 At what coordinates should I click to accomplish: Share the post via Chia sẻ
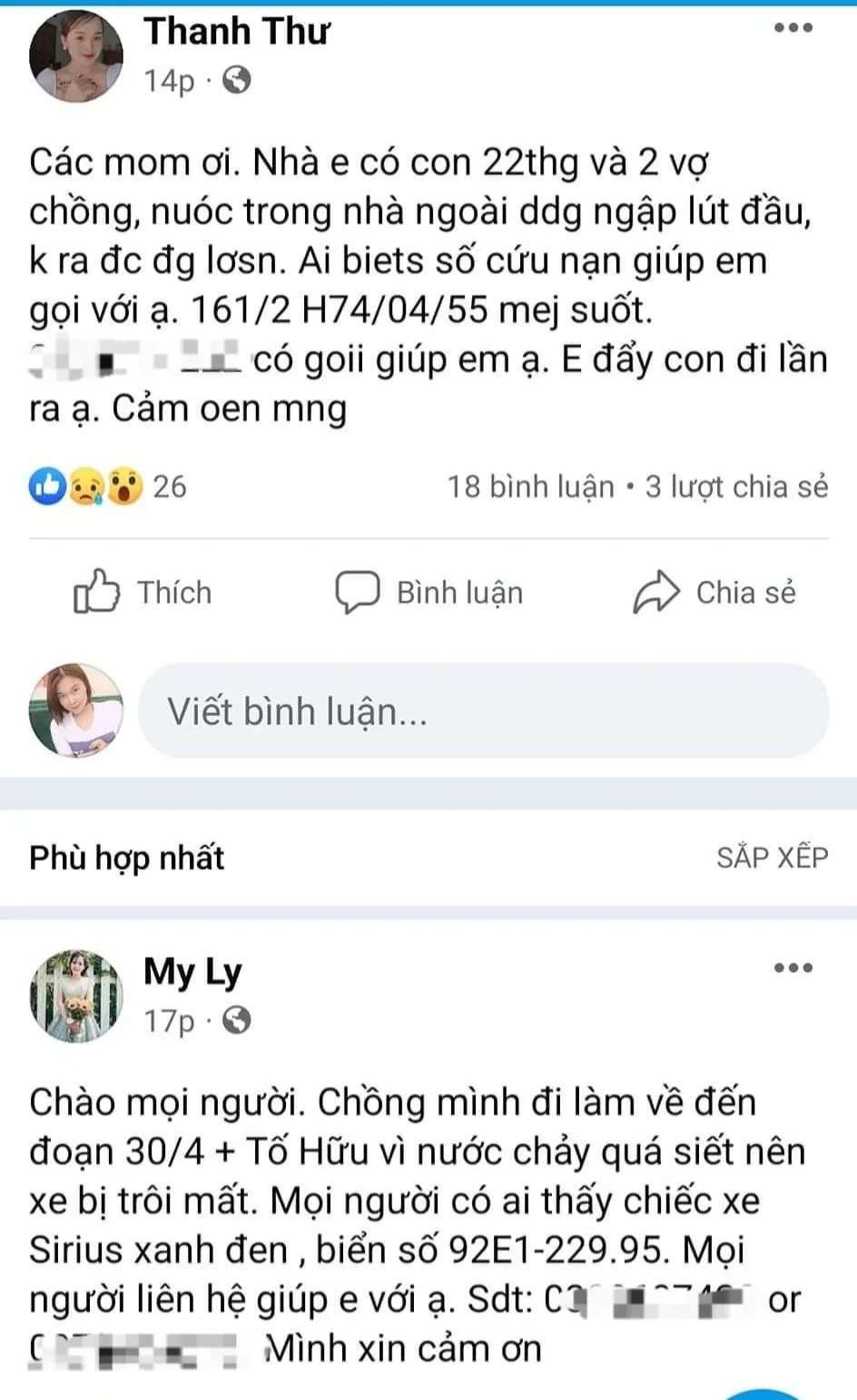click(x=714, y=592)
